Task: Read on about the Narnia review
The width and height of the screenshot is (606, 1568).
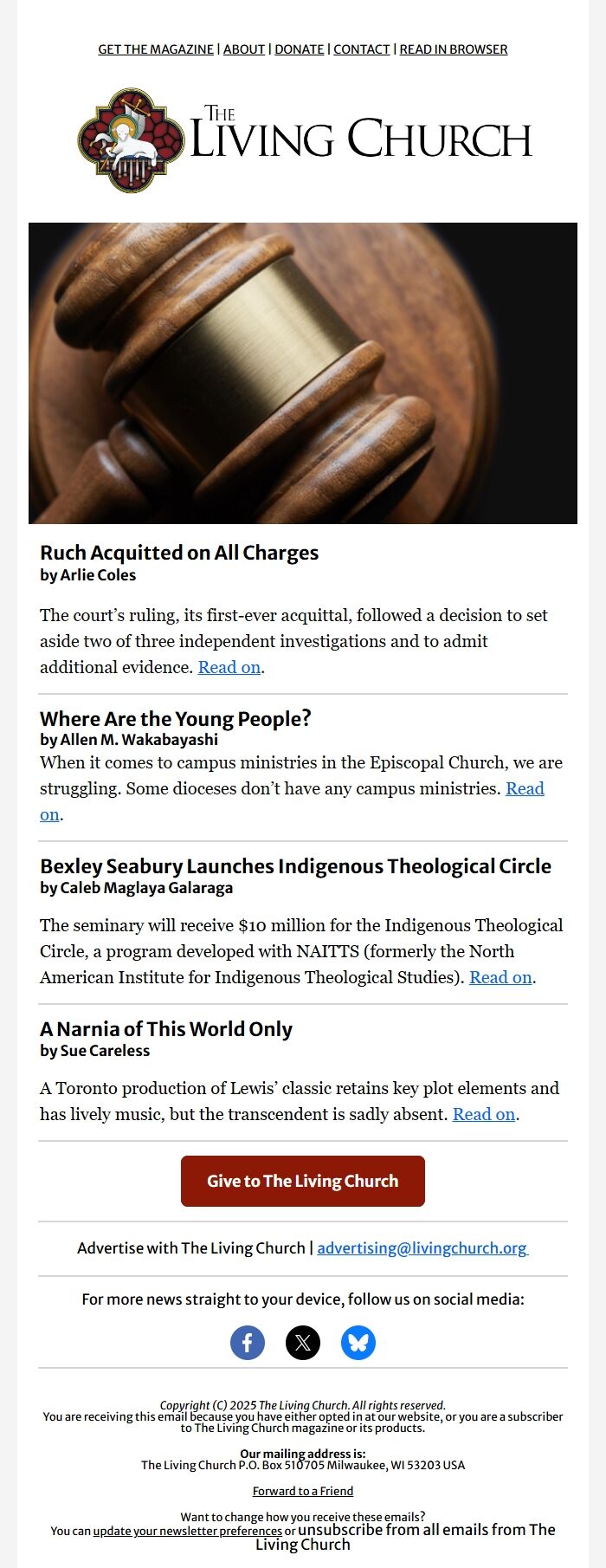Action: [x=484, y=1114]
